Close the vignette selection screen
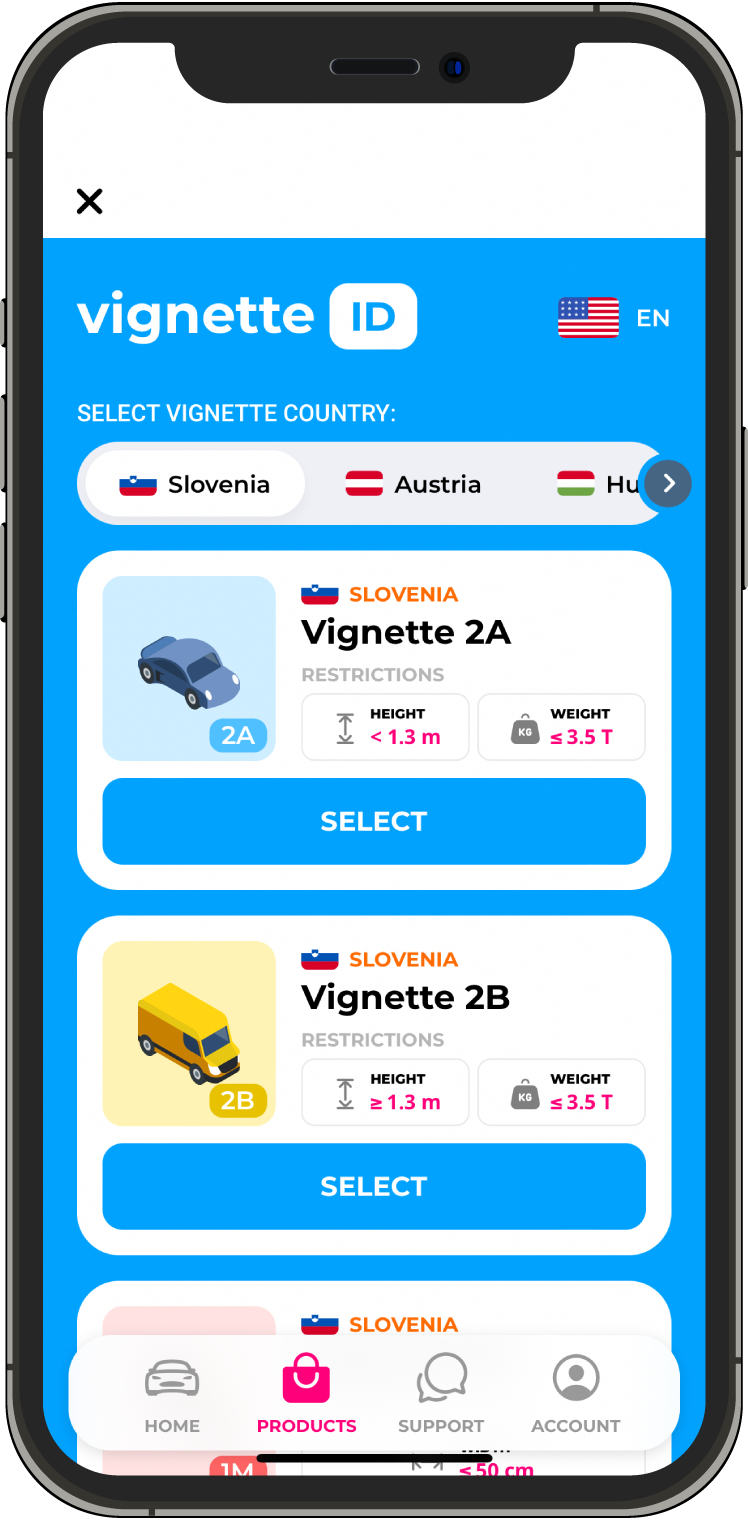The height and width of the screenshot is (1520, 748). coord(90,202)
